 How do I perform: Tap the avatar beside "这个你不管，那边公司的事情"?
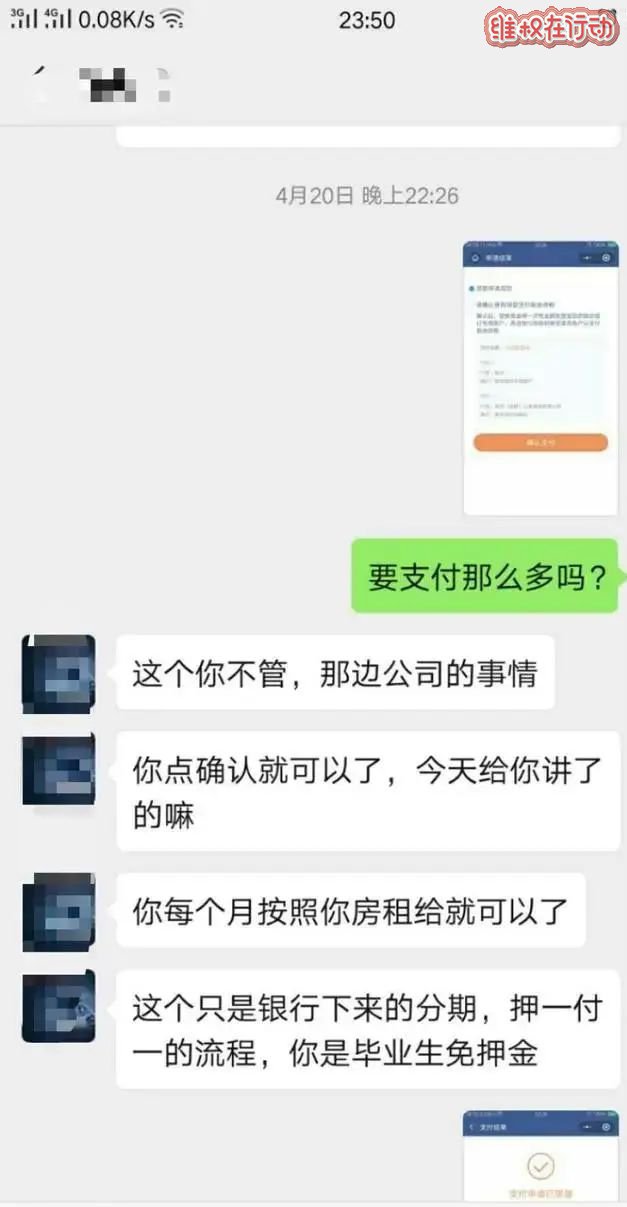[59, 674]
